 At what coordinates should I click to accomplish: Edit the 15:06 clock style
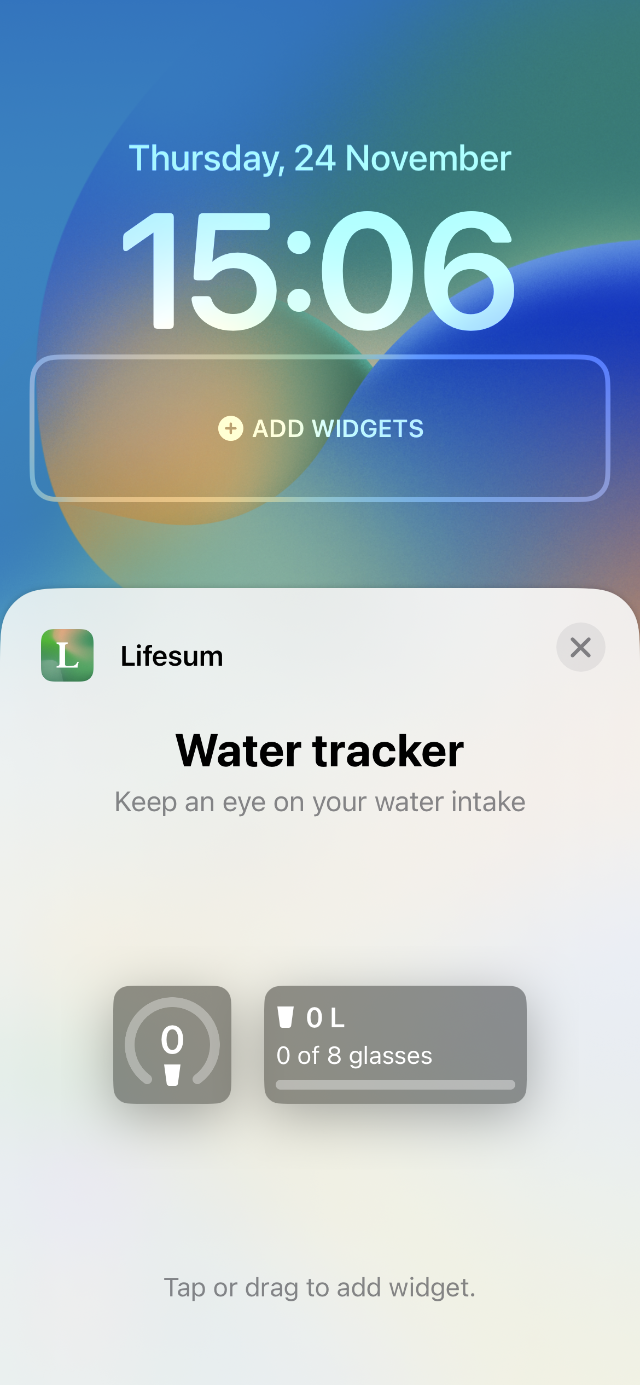pyautogui.click(x=318, y=272)
